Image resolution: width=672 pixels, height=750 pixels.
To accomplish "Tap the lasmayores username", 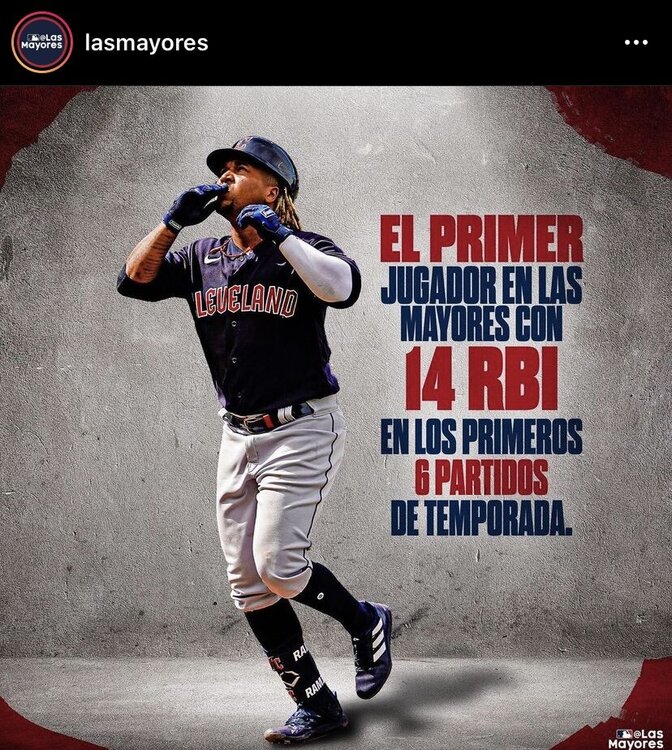I will click(146, 42).
